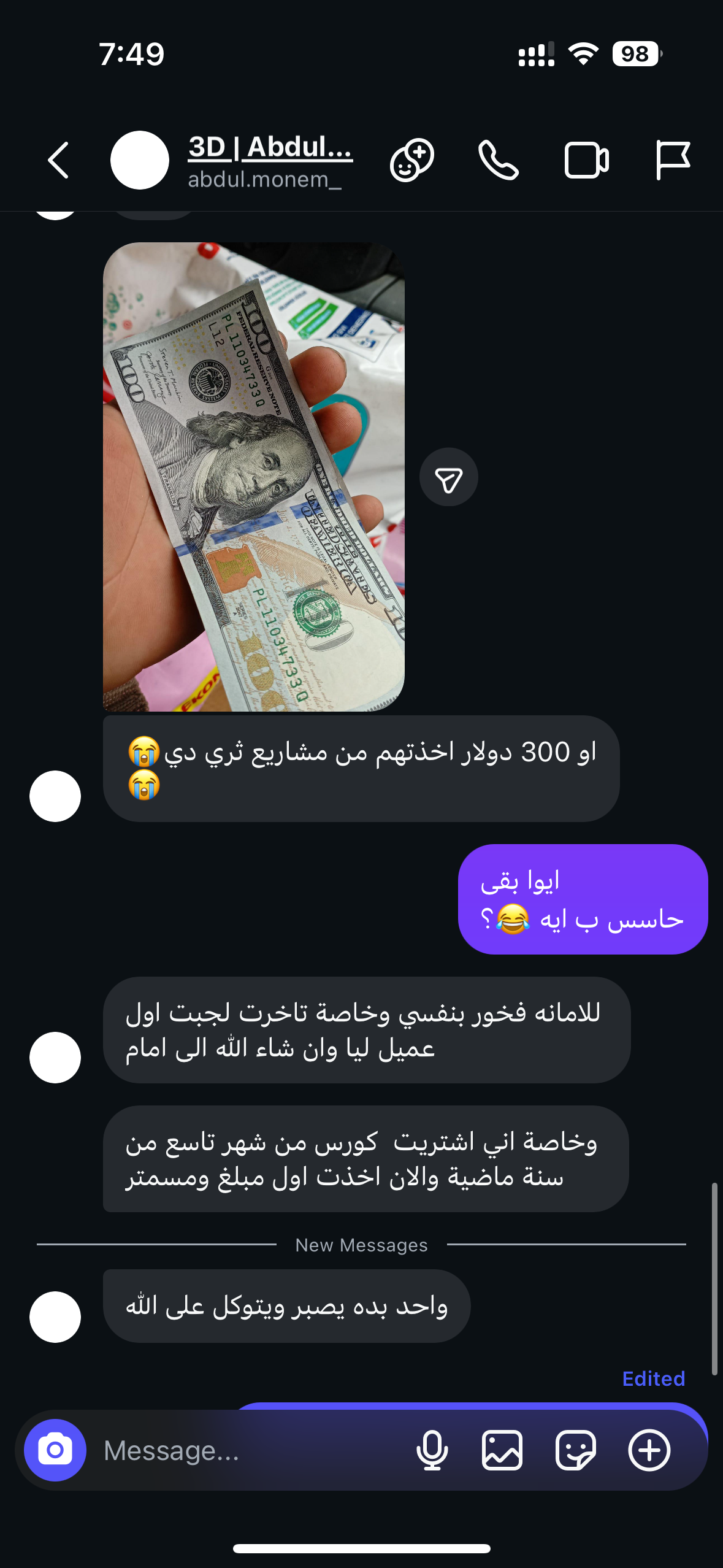The width and height of the screenshot is (723, 1568).
Task: Choose a photo from the gallery icon
Action: coord(502,1450)
